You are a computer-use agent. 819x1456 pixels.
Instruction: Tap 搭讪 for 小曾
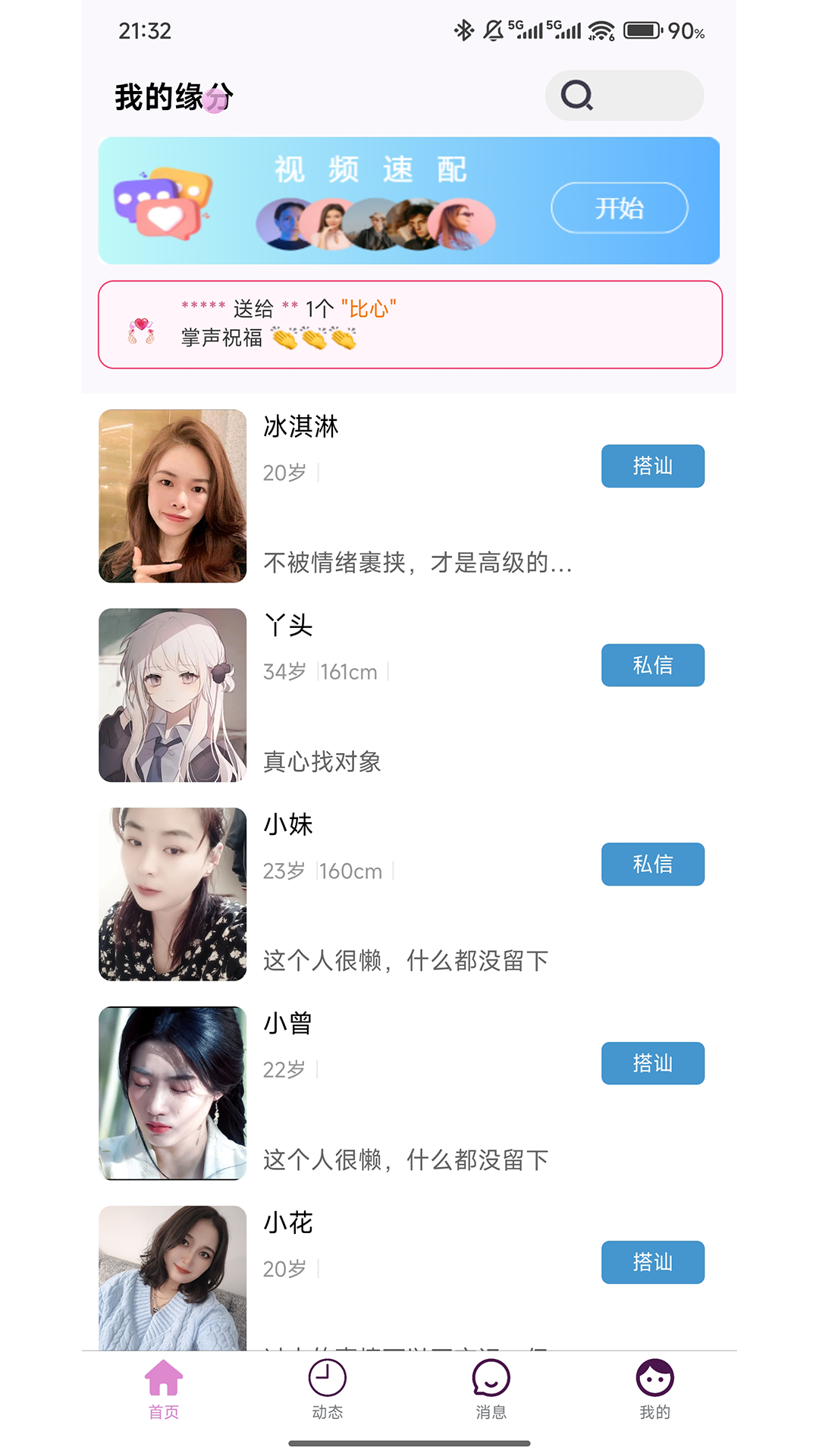[652, 1063]
